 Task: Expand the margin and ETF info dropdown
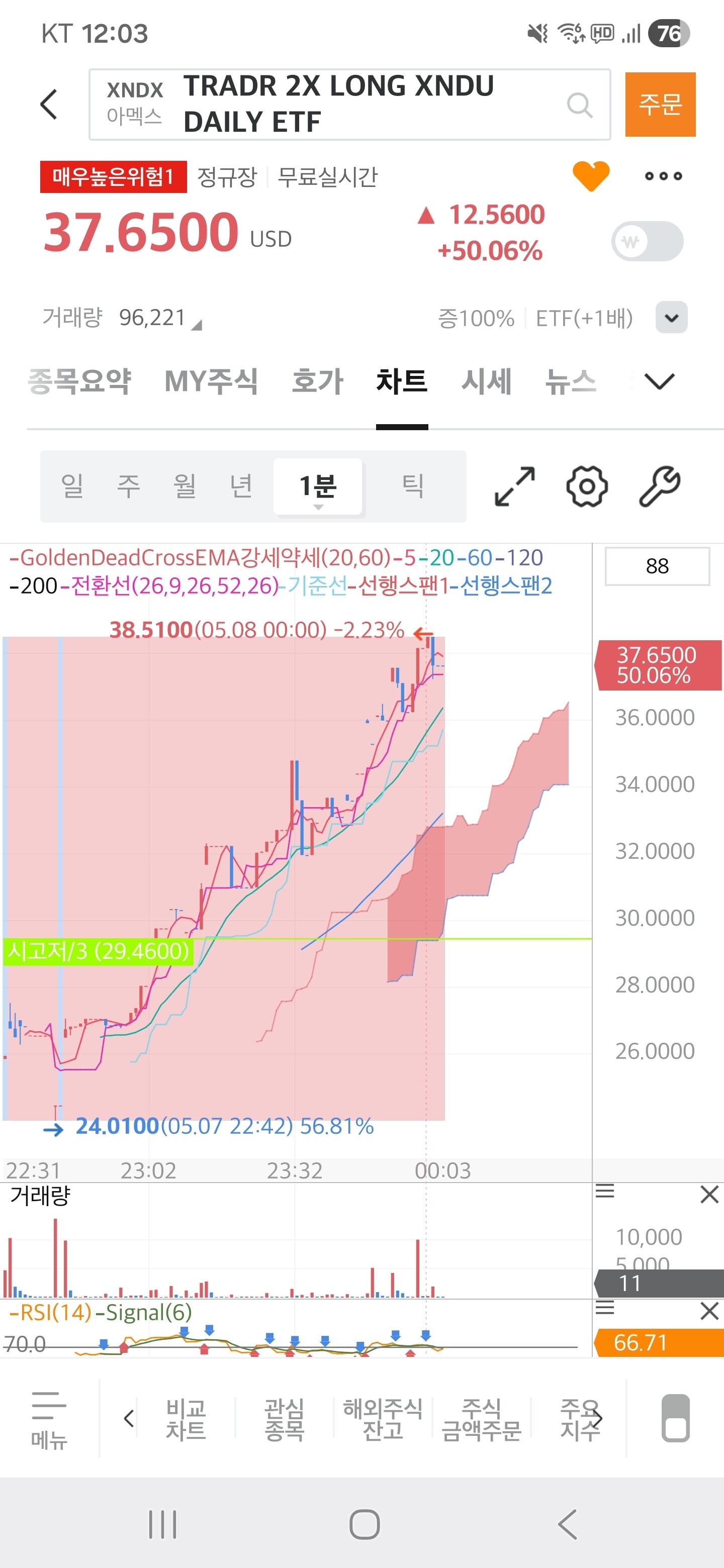coord(671,317)
